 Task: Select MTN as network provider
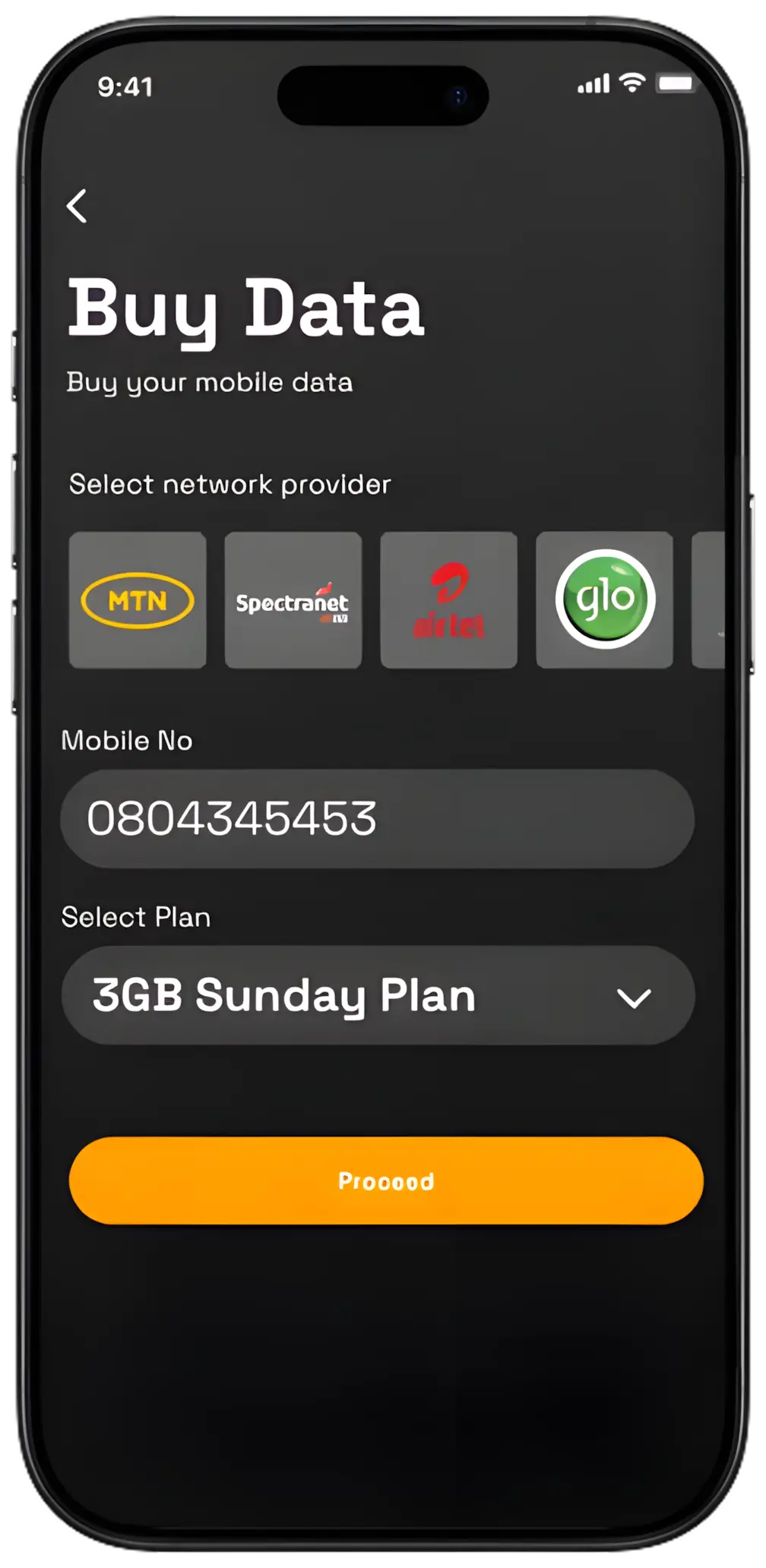(138, 600)
